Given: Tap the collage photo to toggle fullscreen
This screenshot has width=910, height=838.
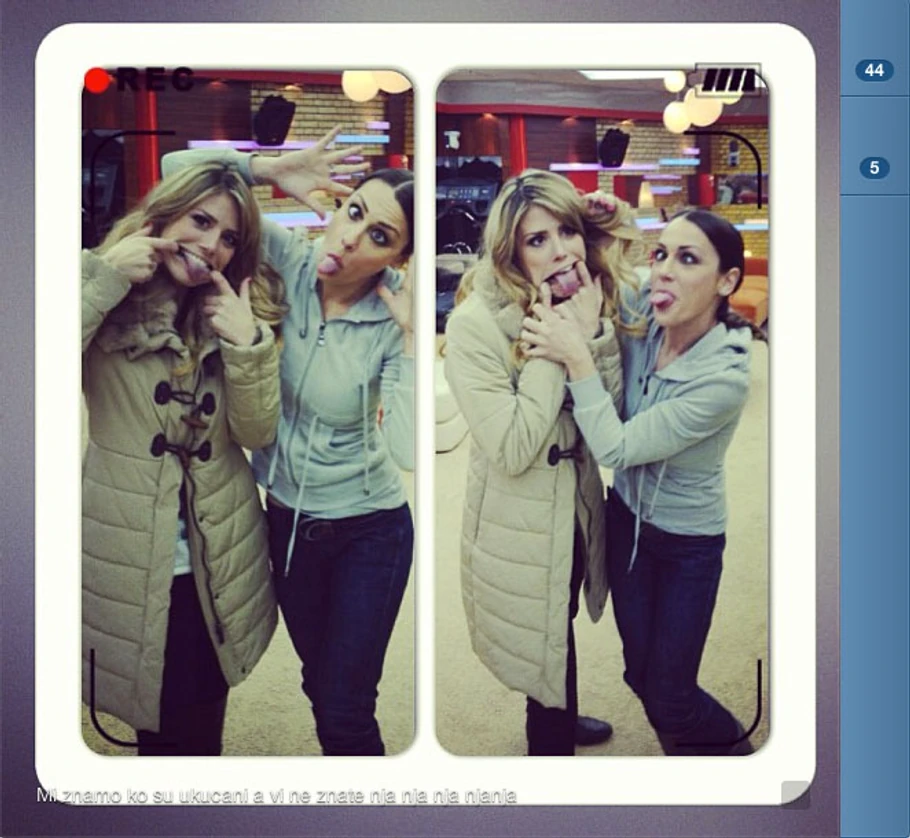Looking at the screenshot, I should click(425, 410).
